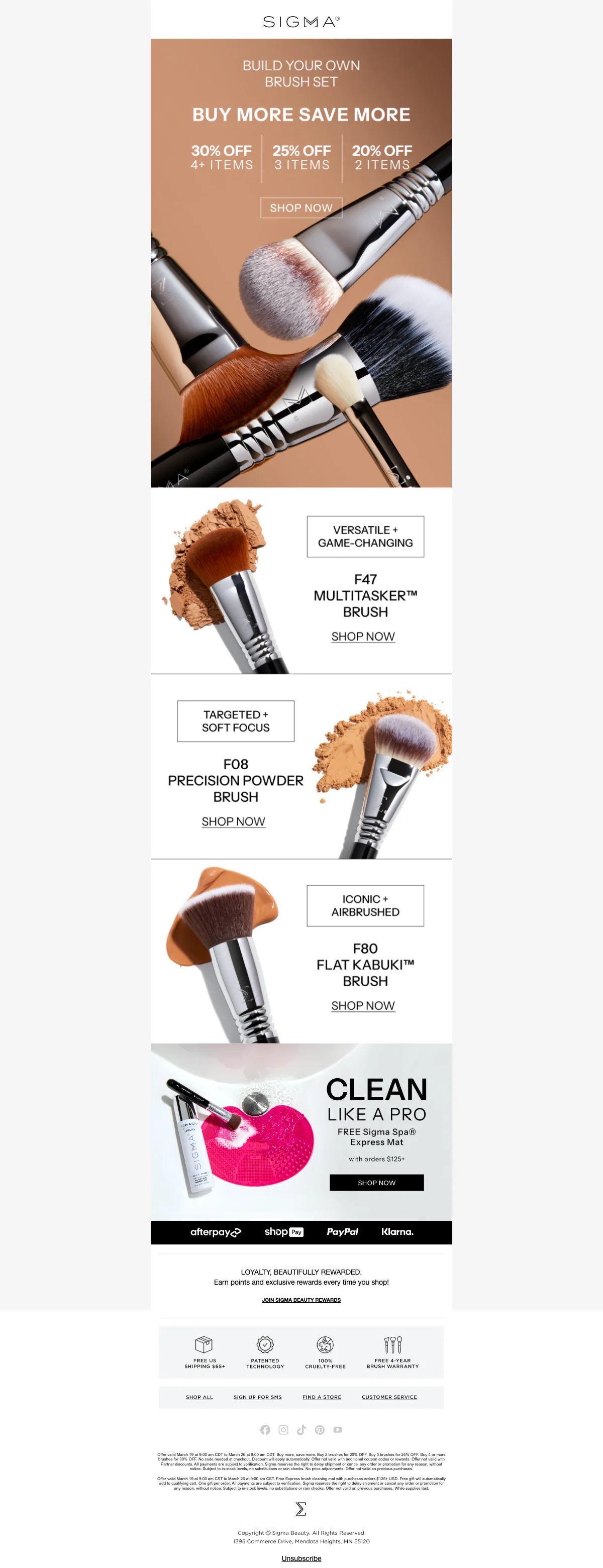The width and height of the screenshot is (603, 1568).
Task: Shop the F08 Precision Powder brush
Action: [233, 821]
